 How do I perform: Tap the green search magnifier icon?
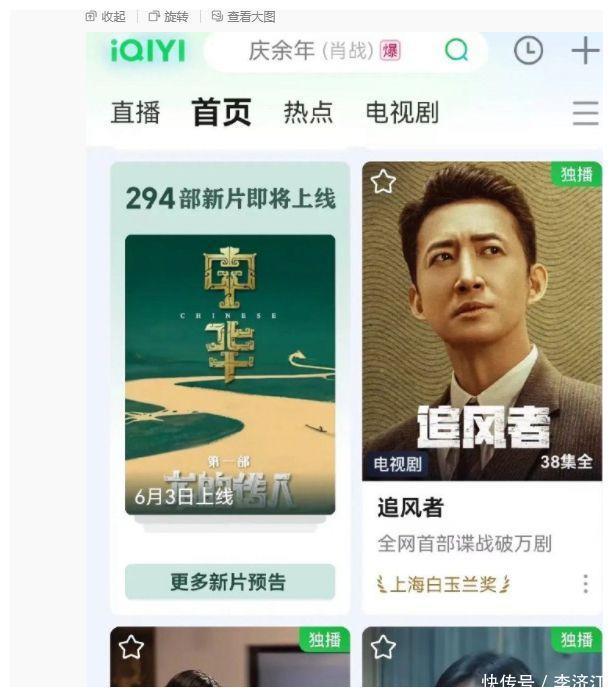point(456,51)
